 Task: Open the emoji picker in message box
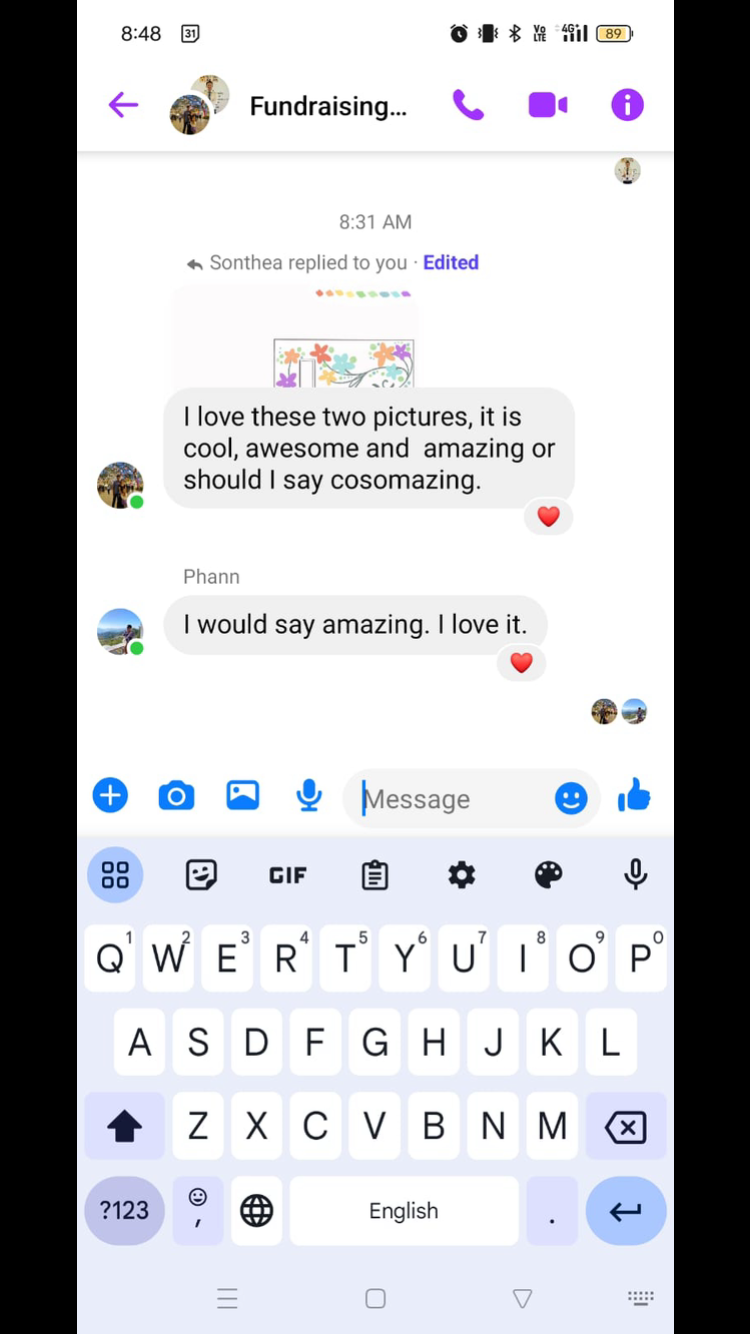pos(571,798)
